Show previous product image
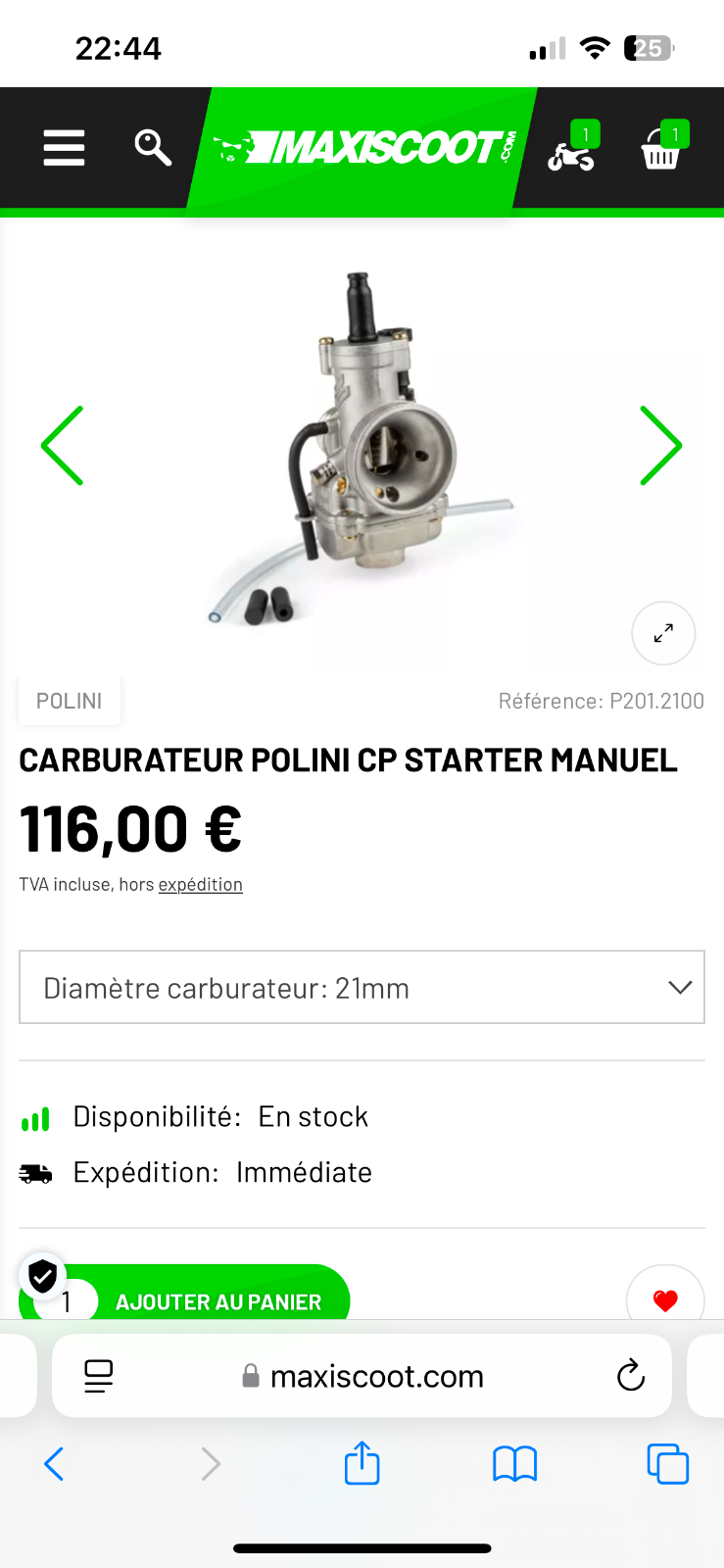The width and height of the screenshot is (724, 1568). 63,446
